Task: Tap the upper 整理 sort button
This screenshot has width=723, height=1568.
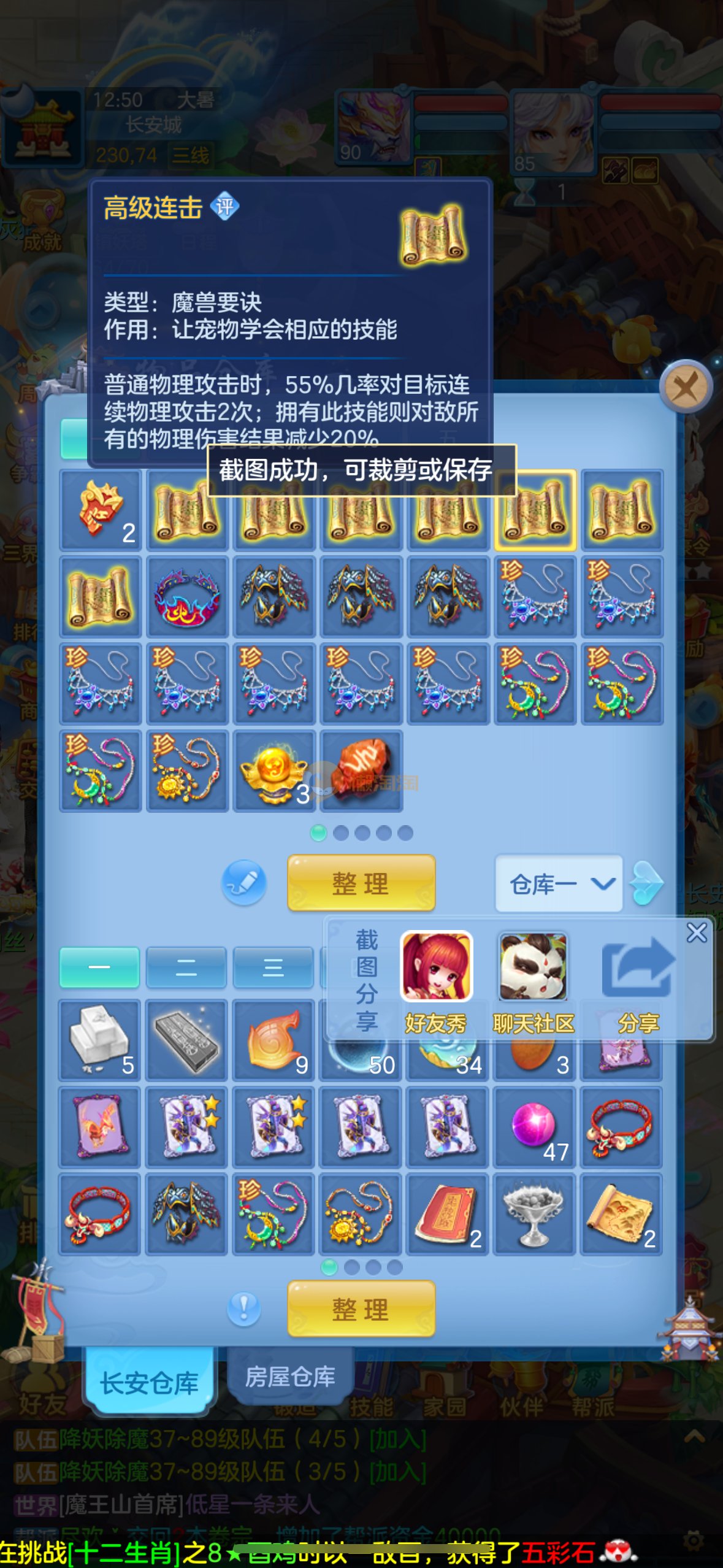Action: coord(361,883)
